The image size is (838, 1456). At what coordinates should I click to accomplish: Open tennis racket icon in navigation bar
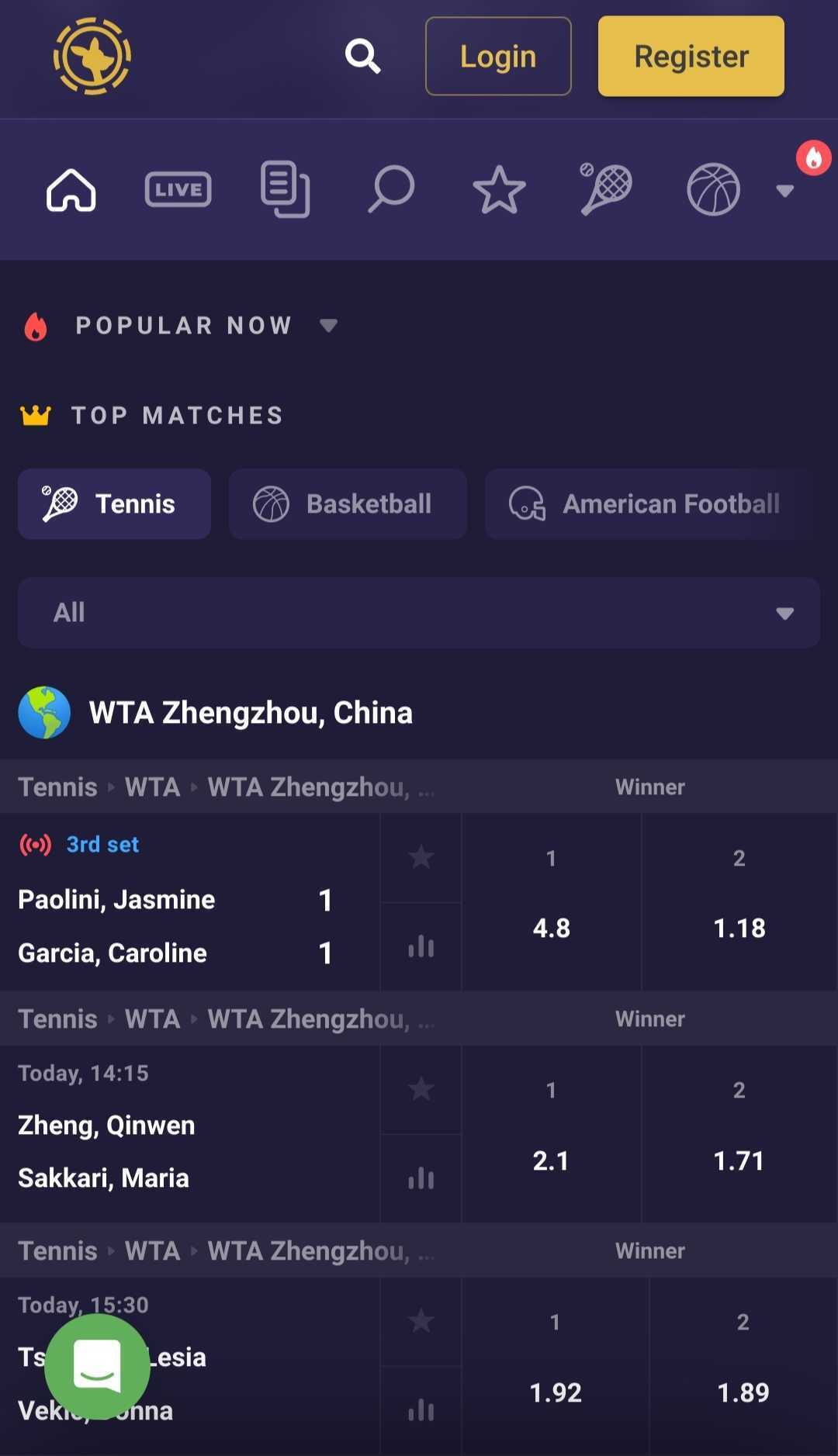(x=606, y=190)
